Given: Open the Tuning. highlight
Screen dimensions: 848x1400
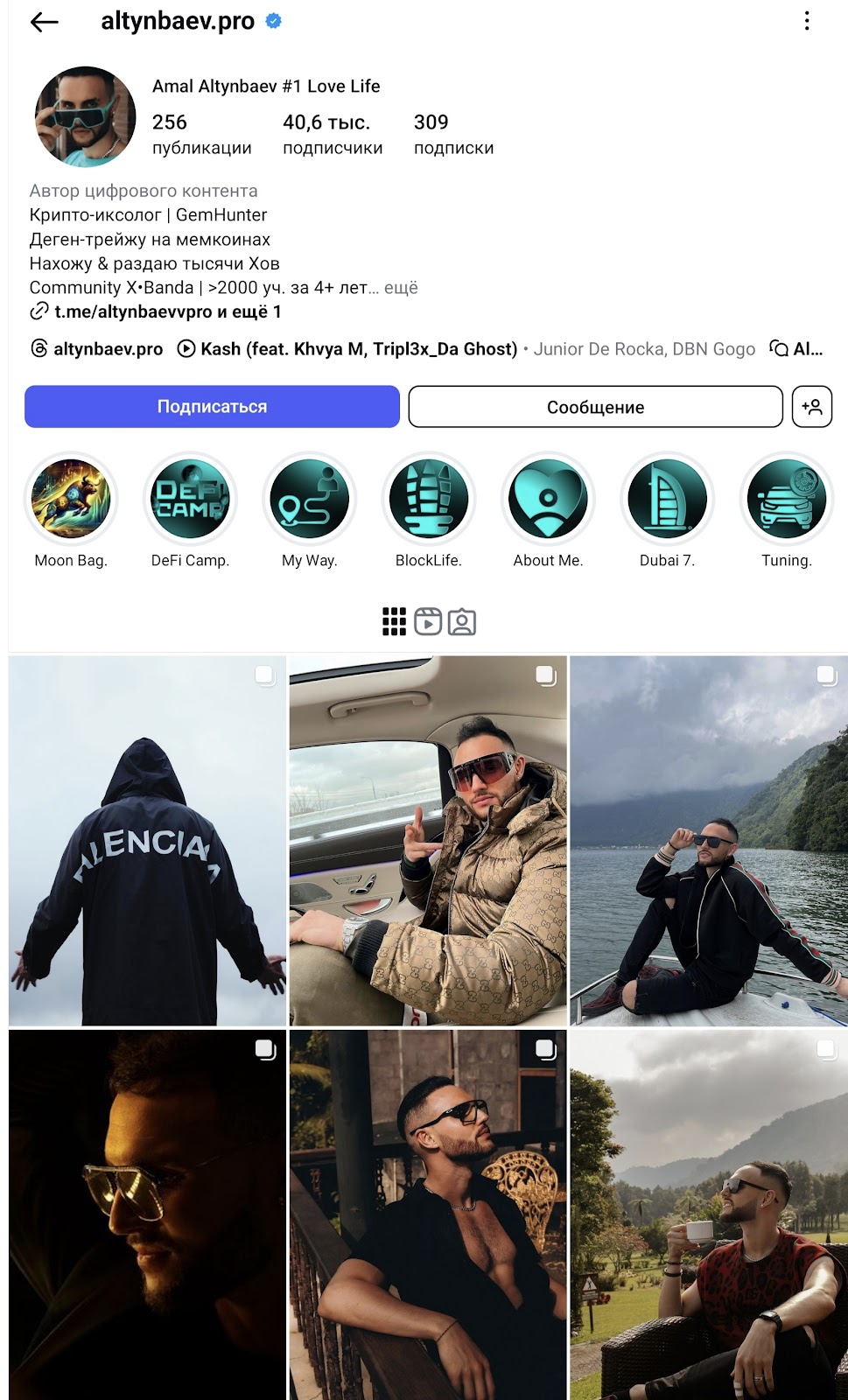Looking at the screenshot, I should [x=786, y=499].
